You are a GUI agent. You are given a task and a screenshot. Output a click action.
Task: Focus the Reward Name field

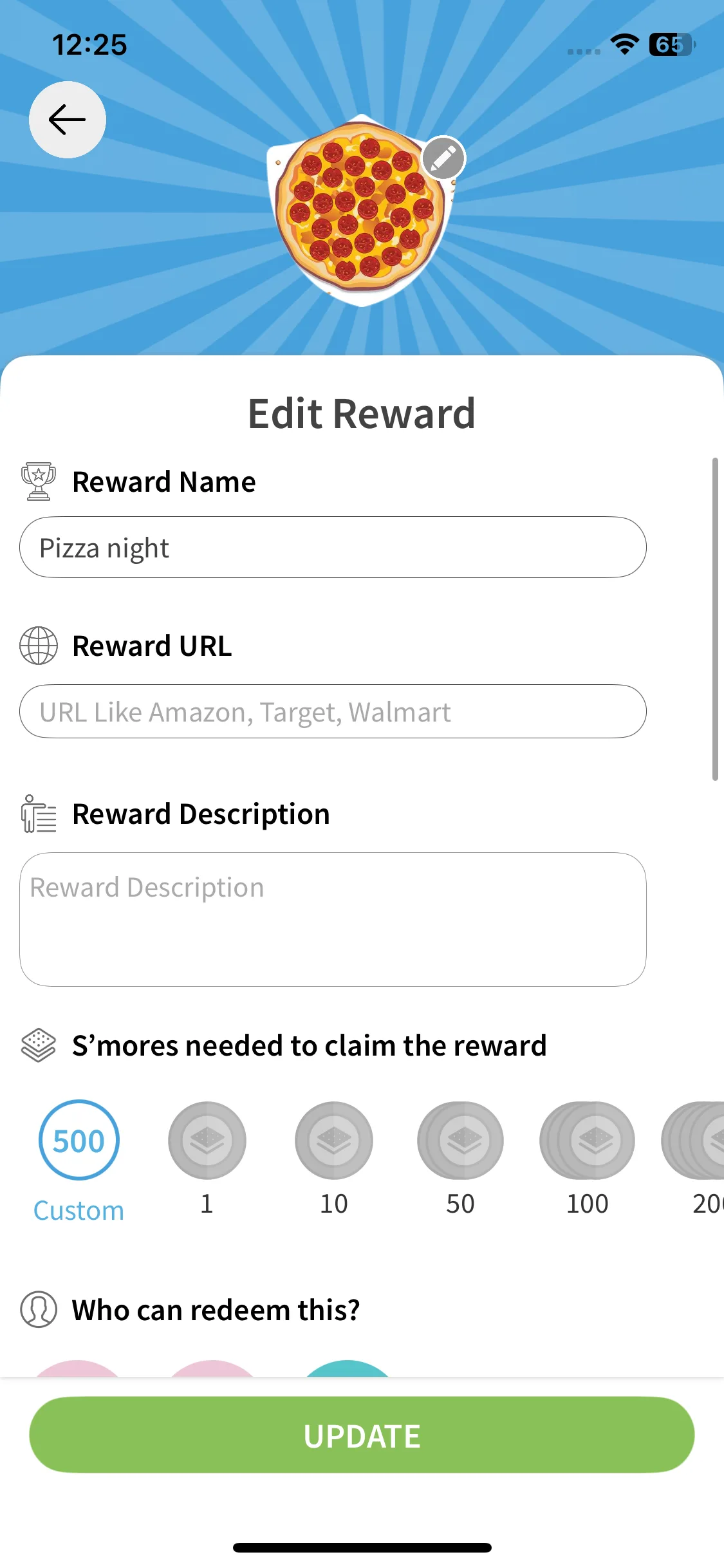[333, 547]
